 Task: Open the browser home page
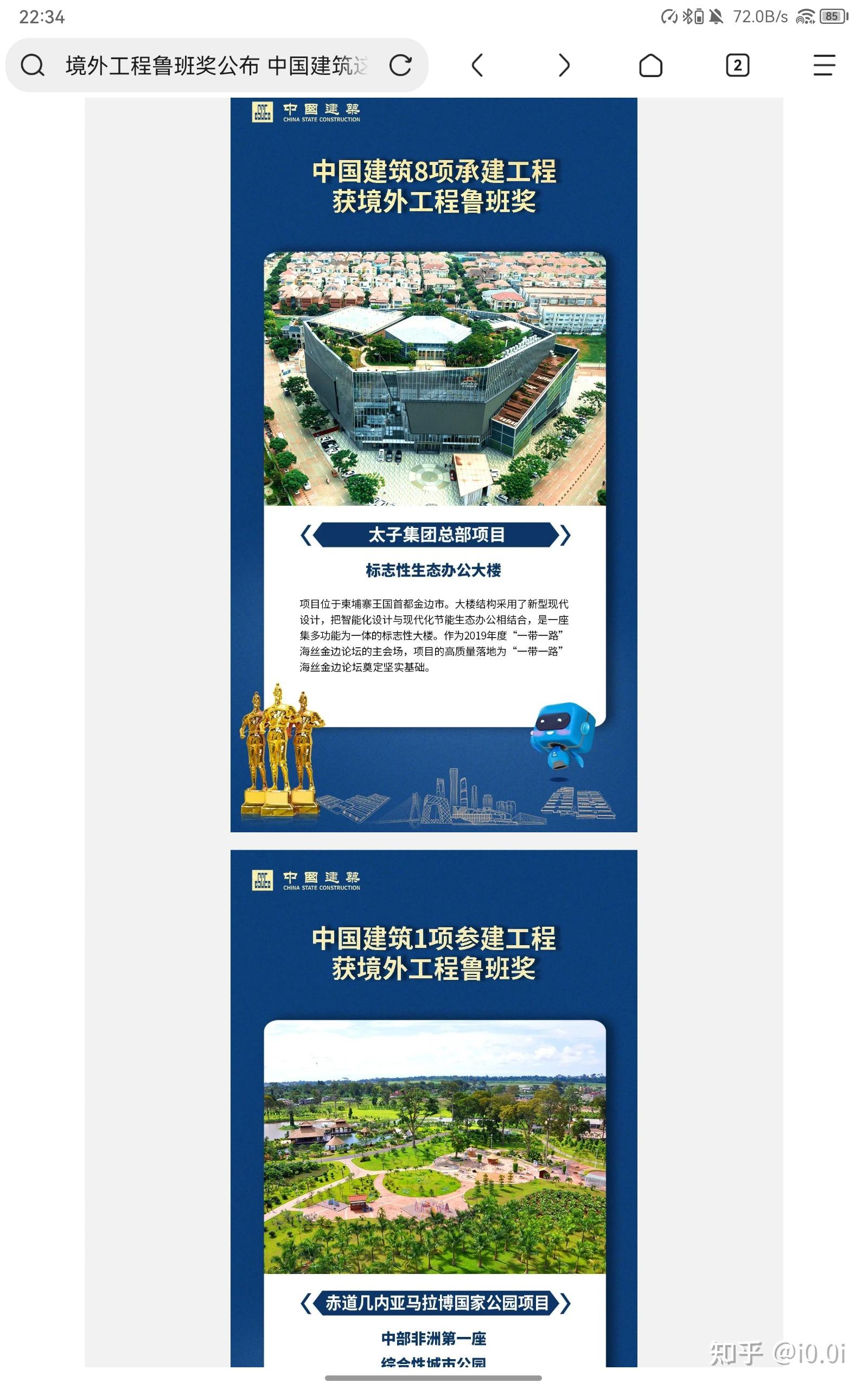click(650, 66)
